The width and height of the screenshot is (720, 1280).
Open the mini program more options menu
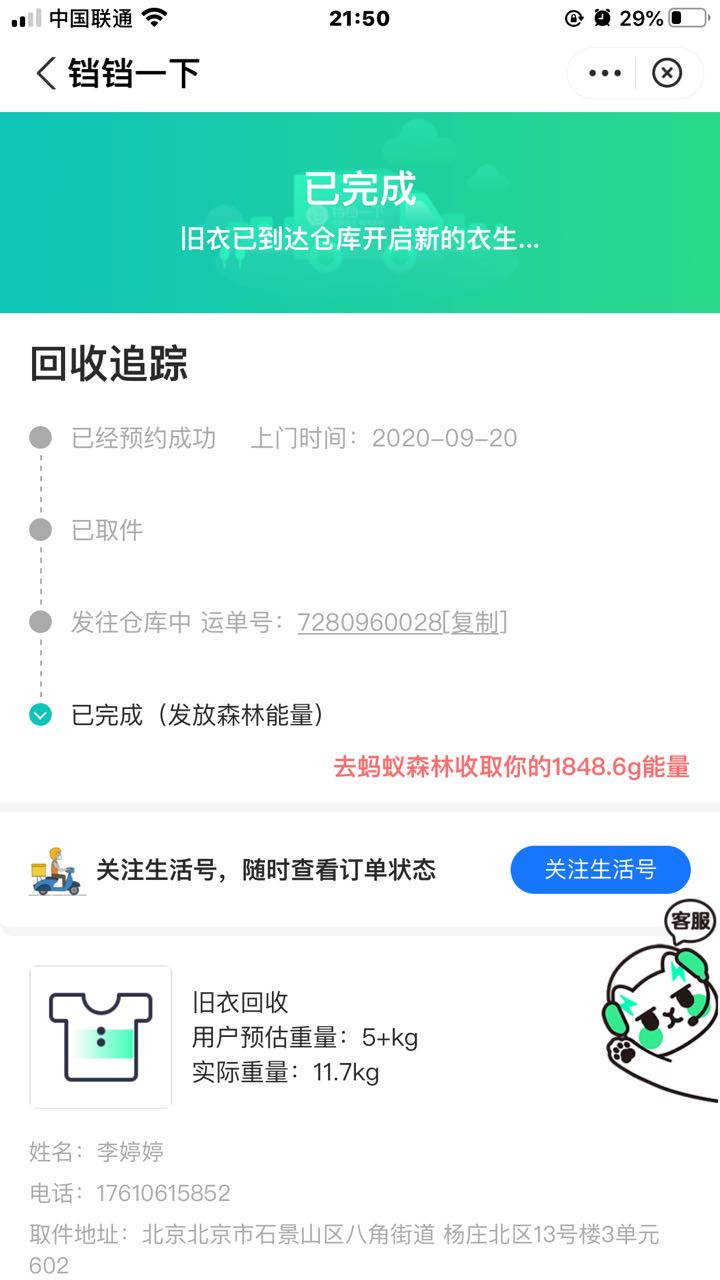tap(604, 73)
